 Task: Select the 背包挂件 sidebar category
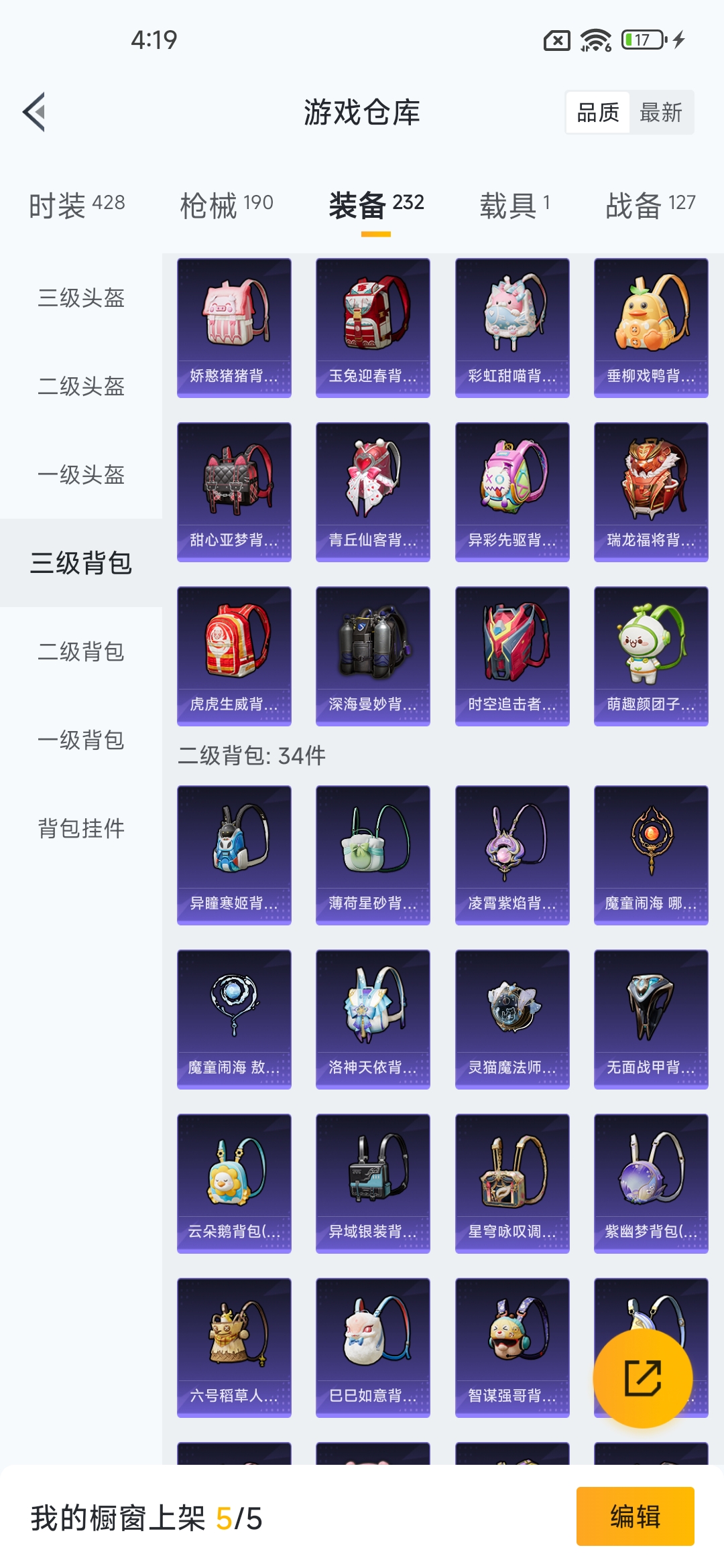(80, 828)
